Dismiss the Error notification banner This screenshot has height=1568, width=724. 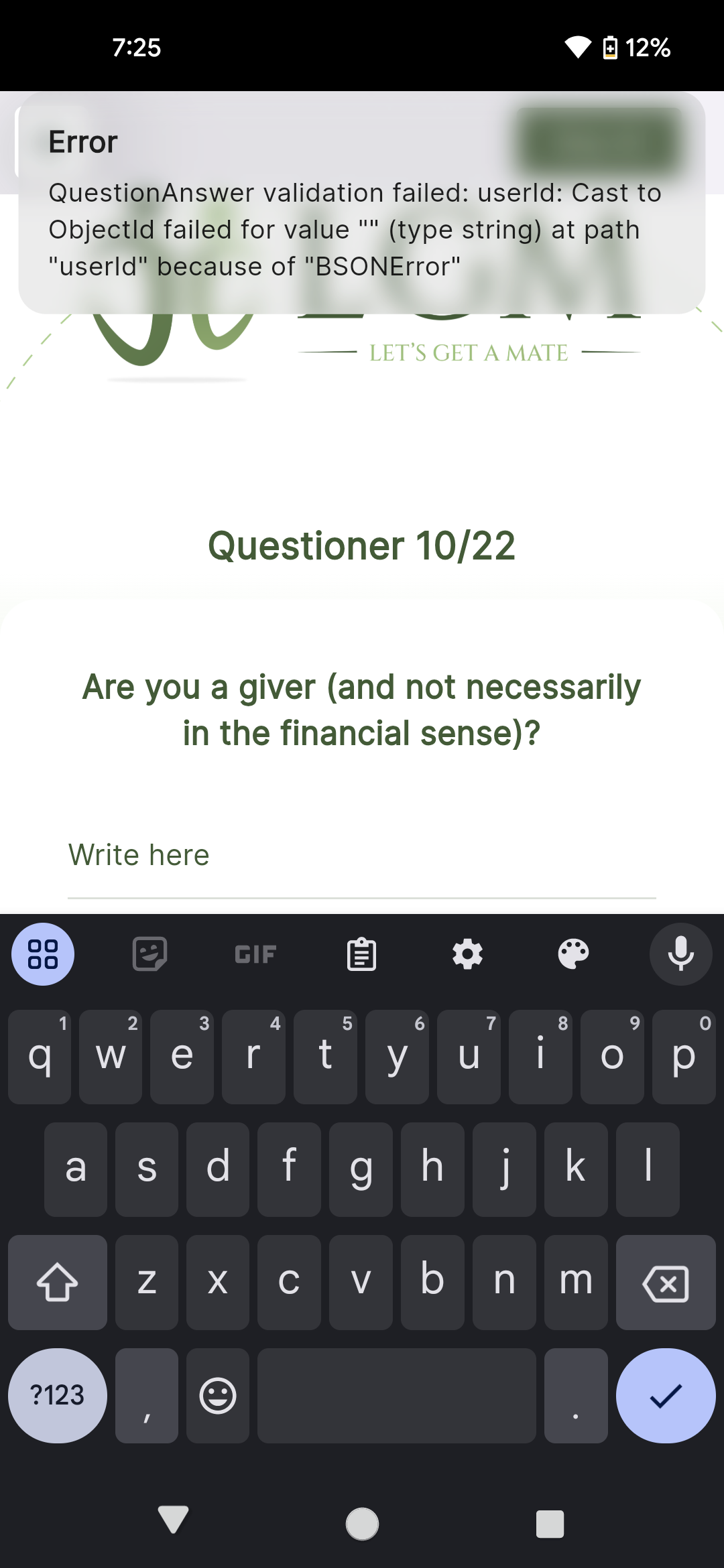[362, 202]
